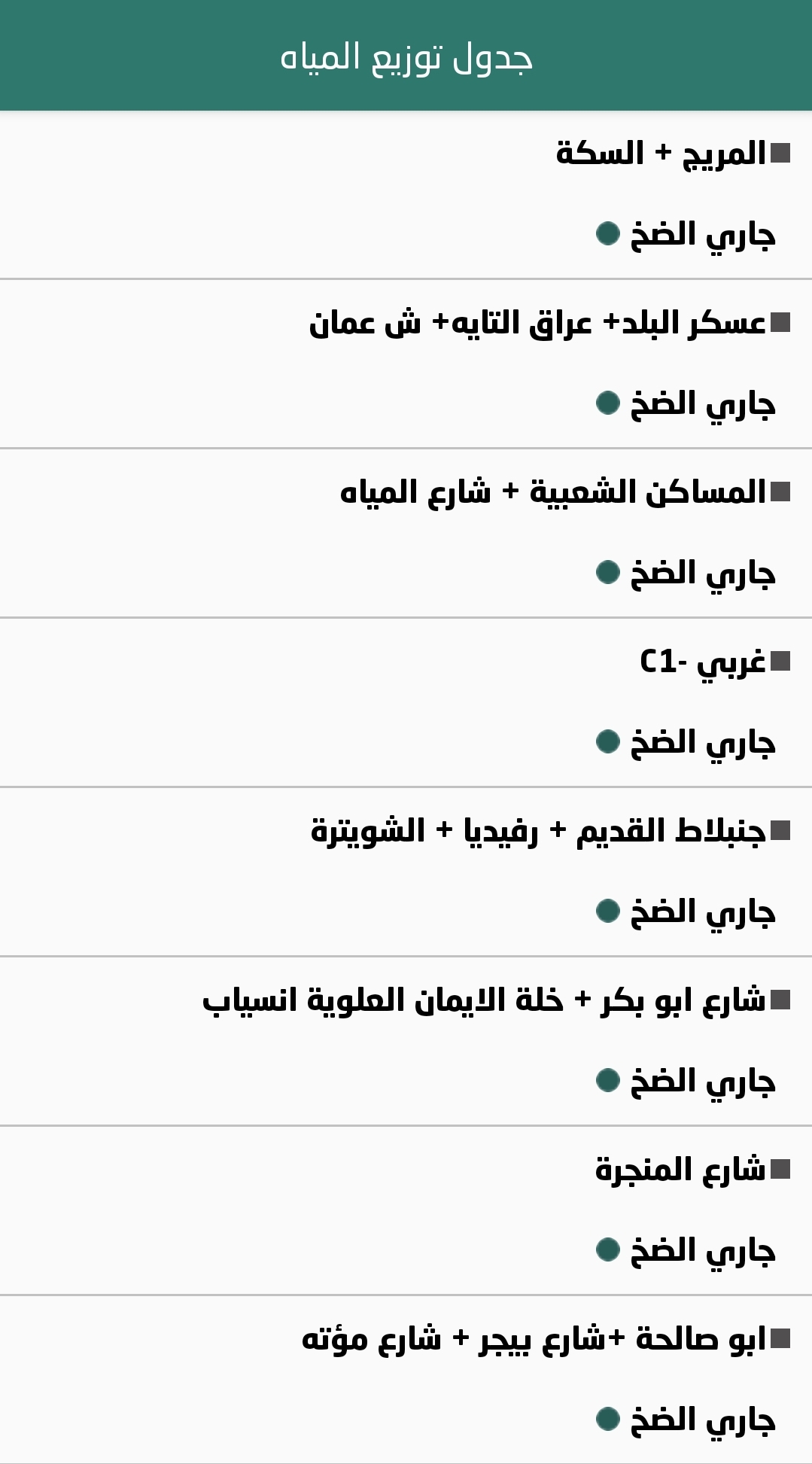Viewport: 812px width, 1464px height.
Task: Open جنبلاط القديم + رفيديا + الشويترة
Action: (x=538, y=831)
